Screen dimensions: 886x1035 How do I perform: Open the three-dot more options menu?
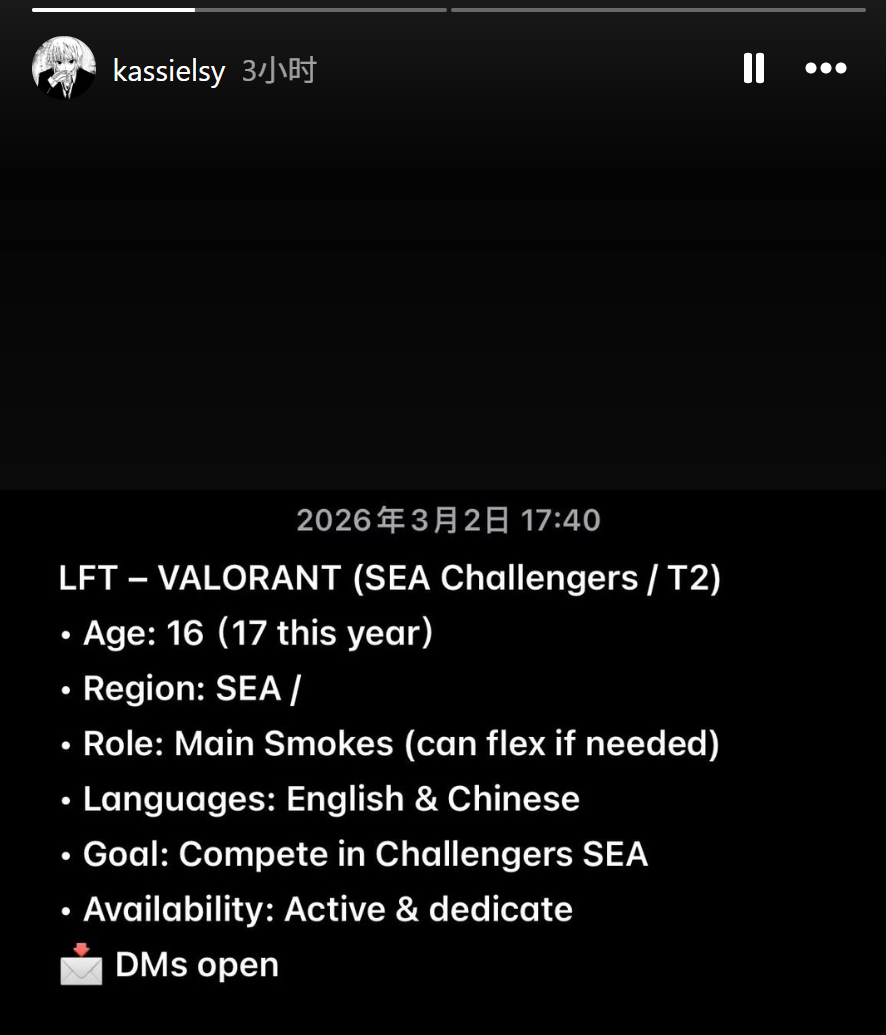coord(826,68)
